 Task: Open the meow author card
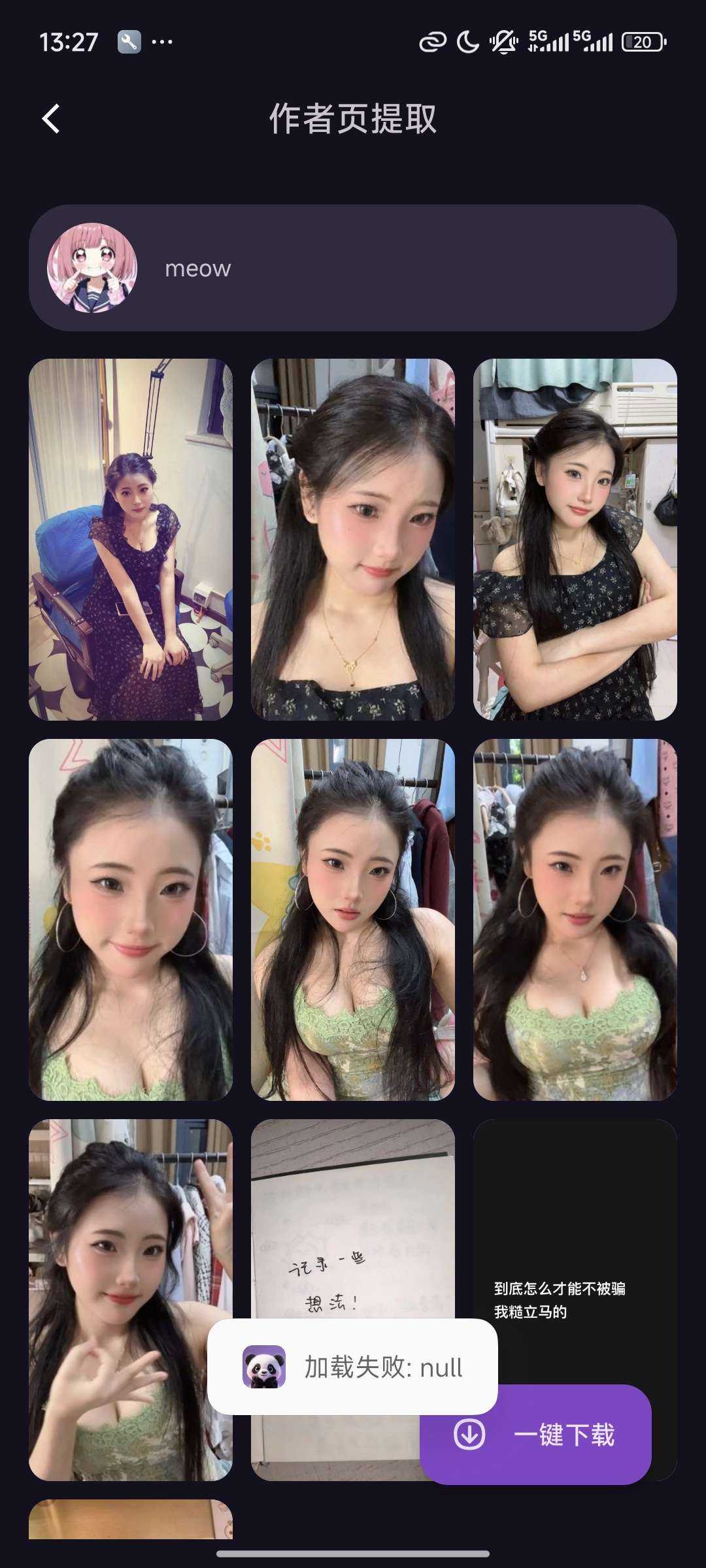[352, 268]
